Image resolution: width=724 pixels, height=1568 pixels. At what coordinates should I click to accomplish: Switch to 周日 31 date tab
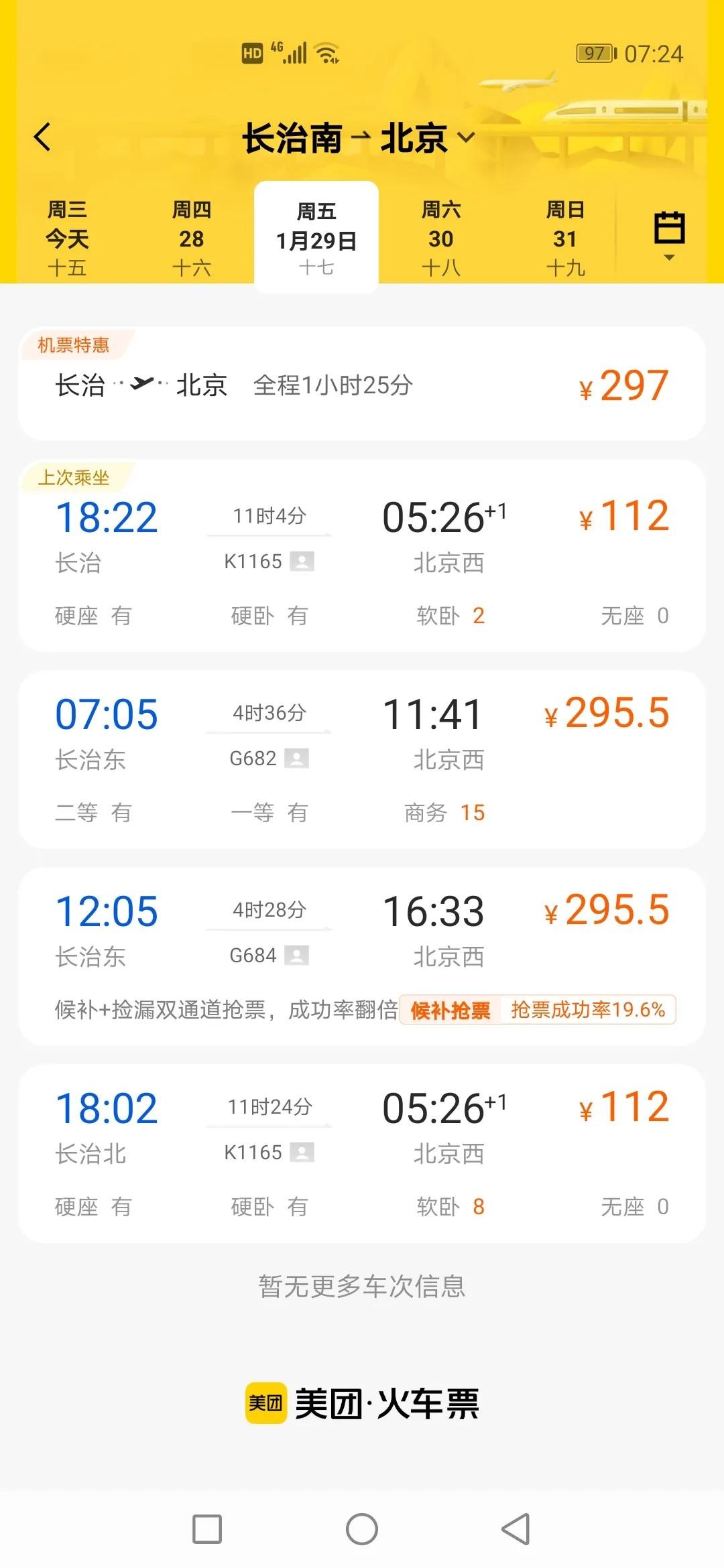click(x=566, y=239)
